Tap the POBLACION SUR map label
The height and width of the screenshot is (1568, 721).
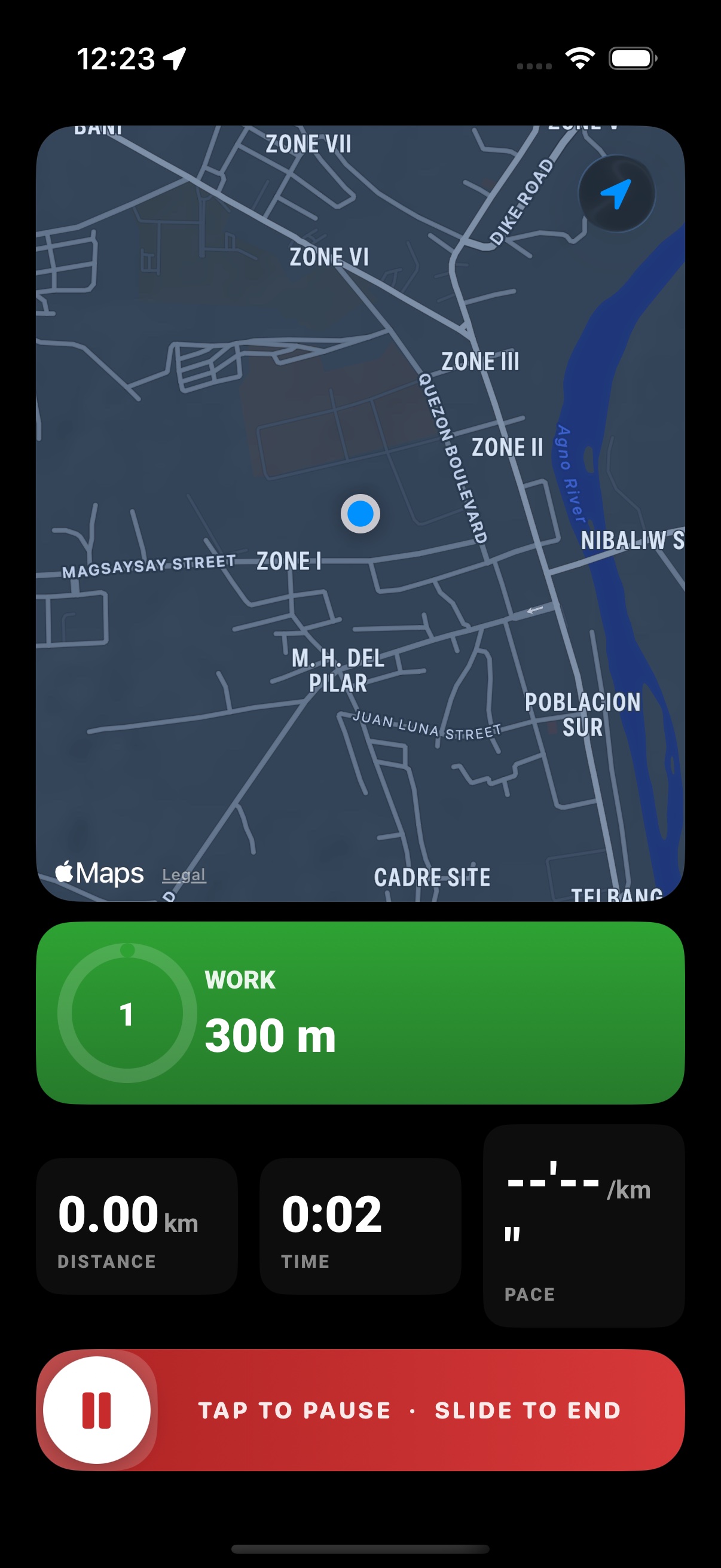pyautogui.click(x=583, y=715)
